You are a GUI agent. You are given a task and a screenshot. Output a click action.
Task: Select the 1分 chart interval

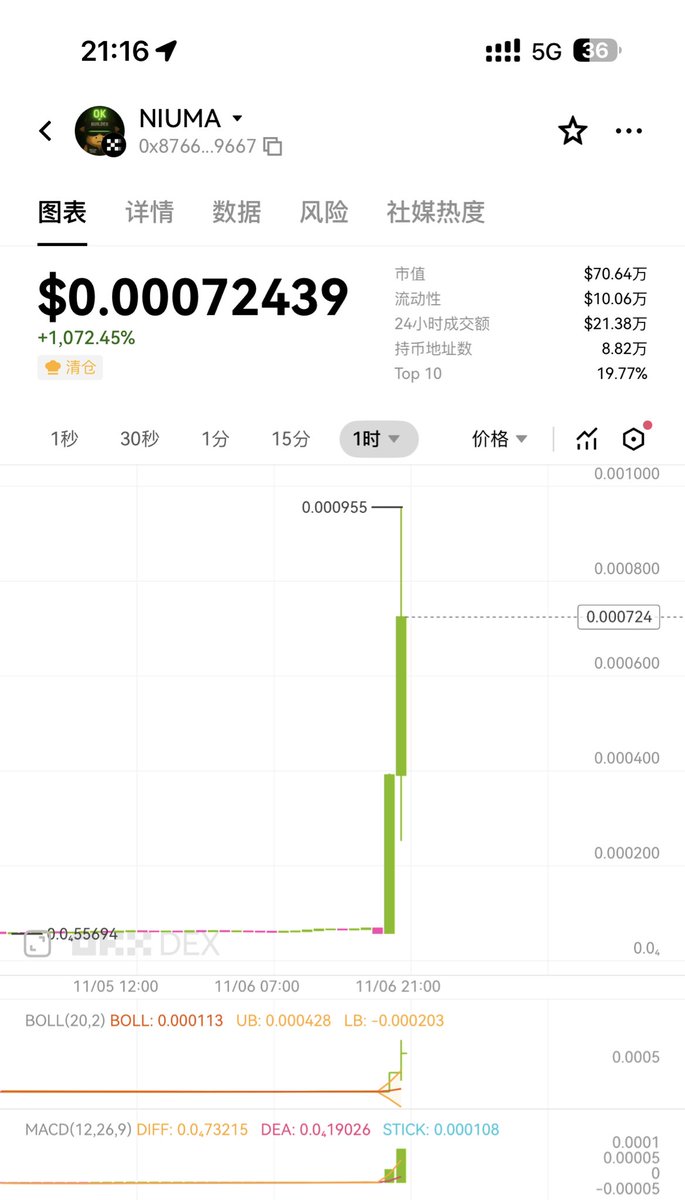point(215,439)
